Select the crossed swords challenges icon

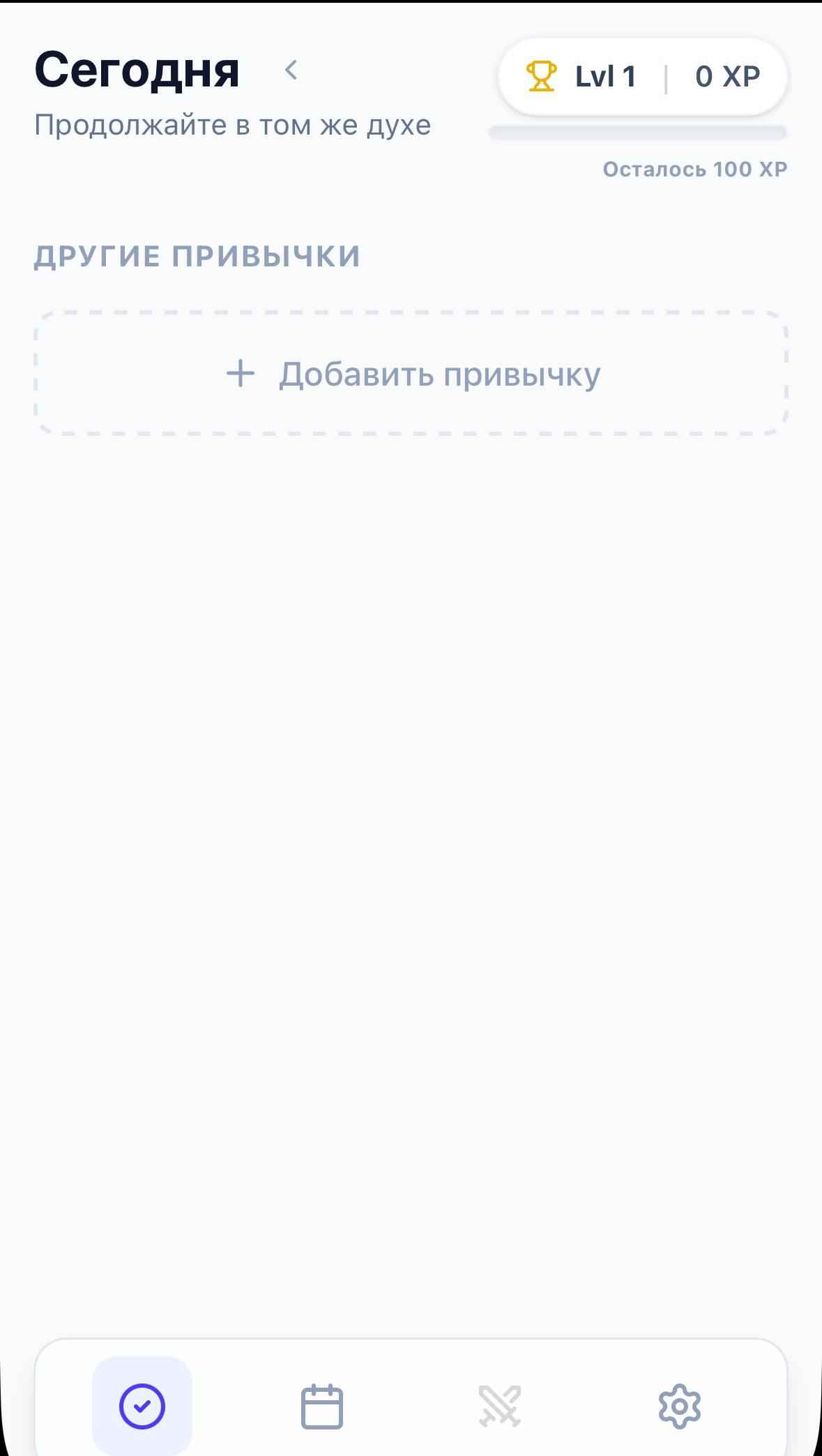[x=501, y=1406]
